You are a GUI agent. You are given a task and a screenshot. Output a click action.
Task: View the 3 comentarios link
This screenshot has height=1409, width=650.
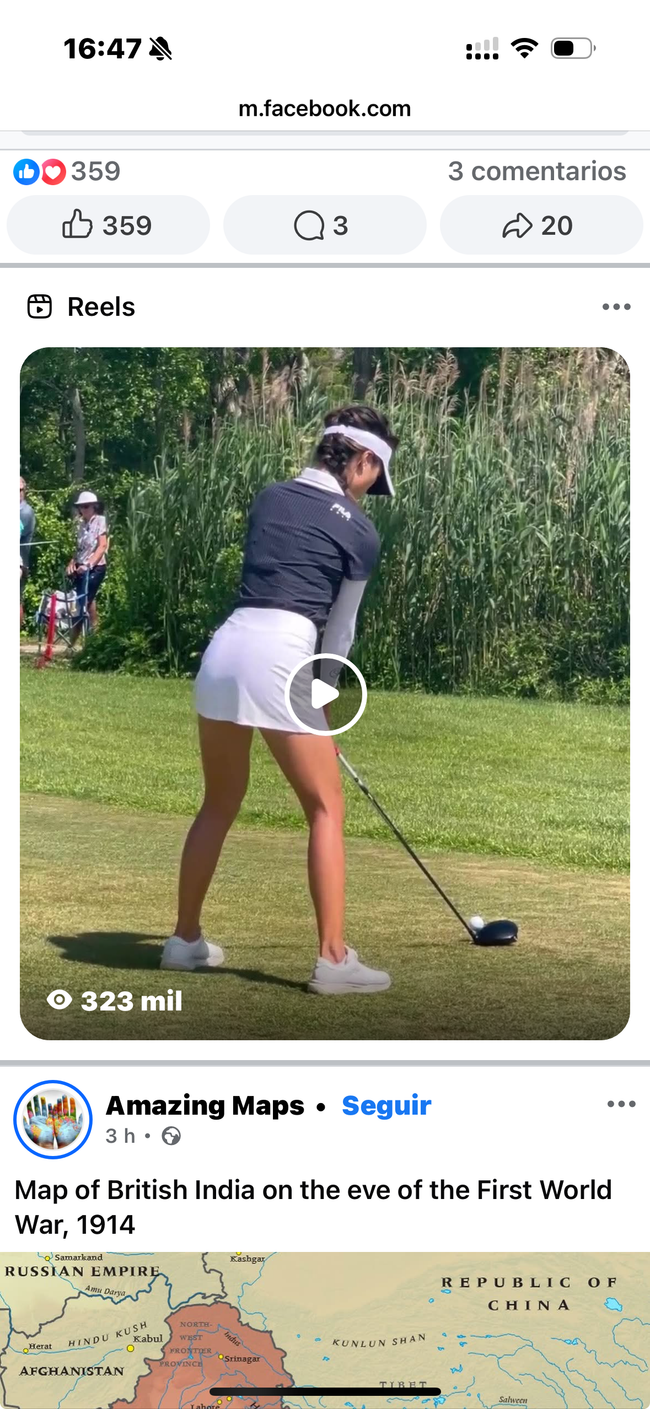click(536, 171)
